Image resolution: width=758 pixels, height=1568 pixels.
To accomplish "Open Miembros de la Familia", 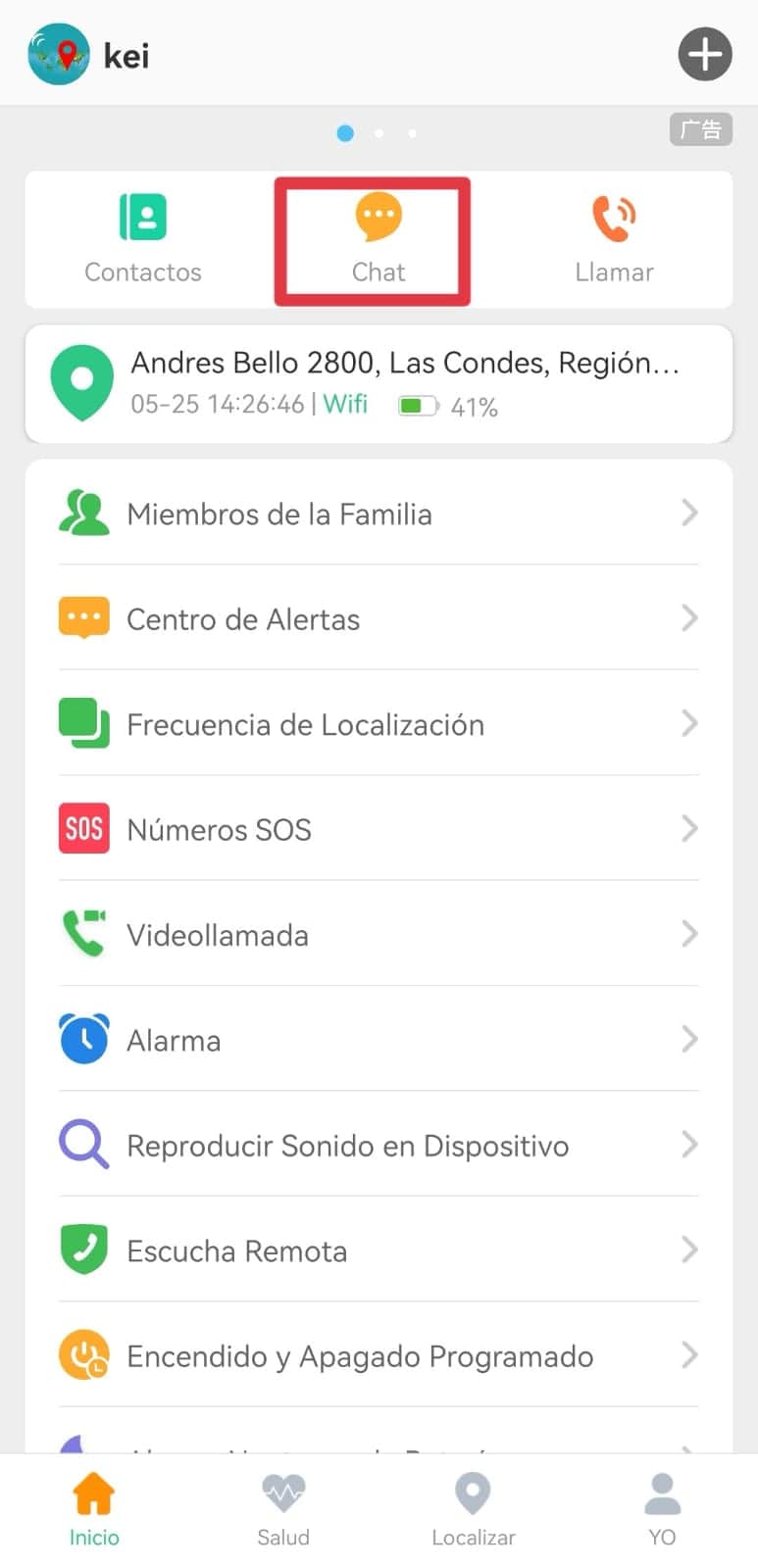I will click(379, 513).
